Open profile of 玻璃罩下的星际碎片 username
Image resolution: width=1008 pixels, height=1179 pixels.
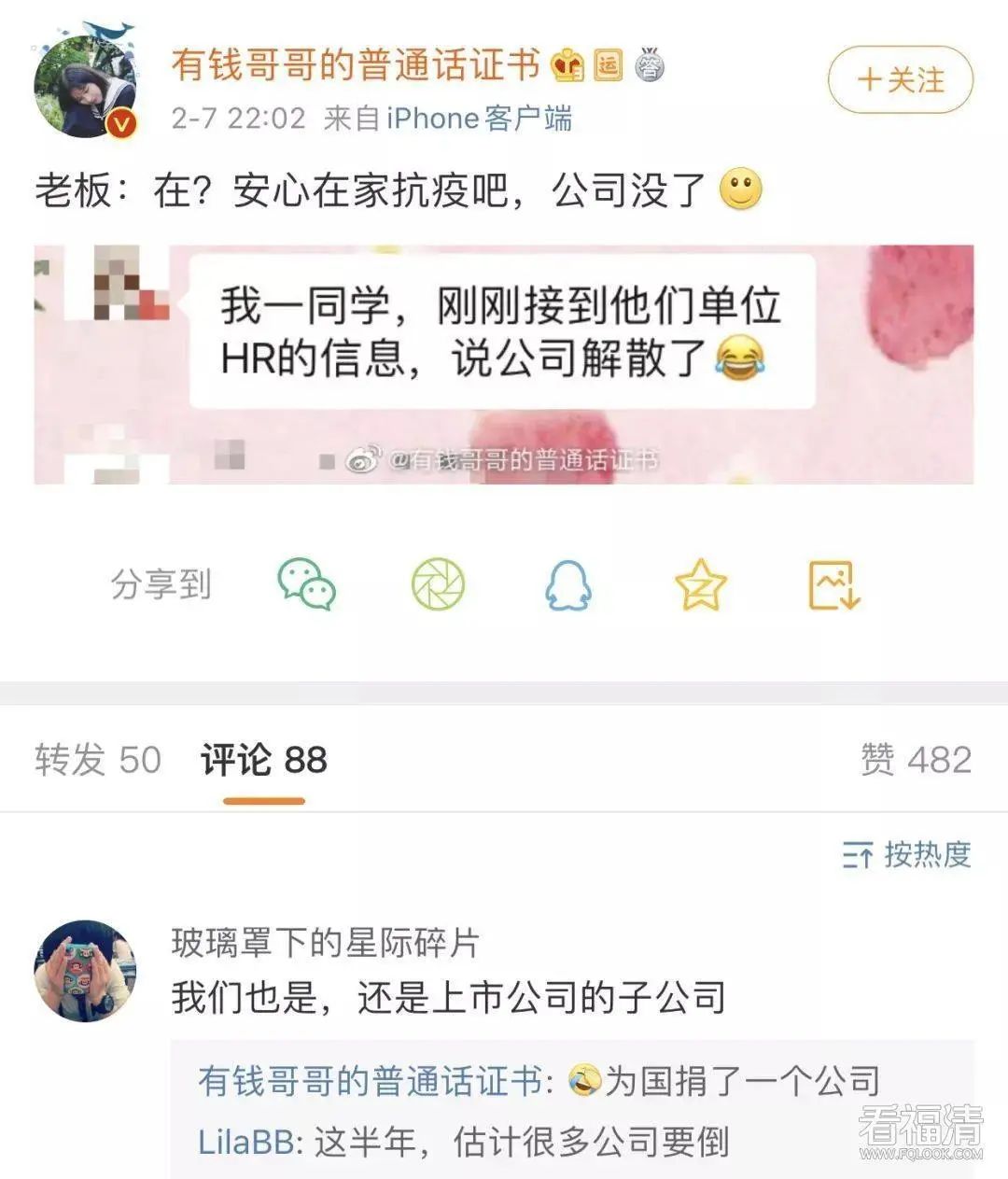(x=325, y=943)
